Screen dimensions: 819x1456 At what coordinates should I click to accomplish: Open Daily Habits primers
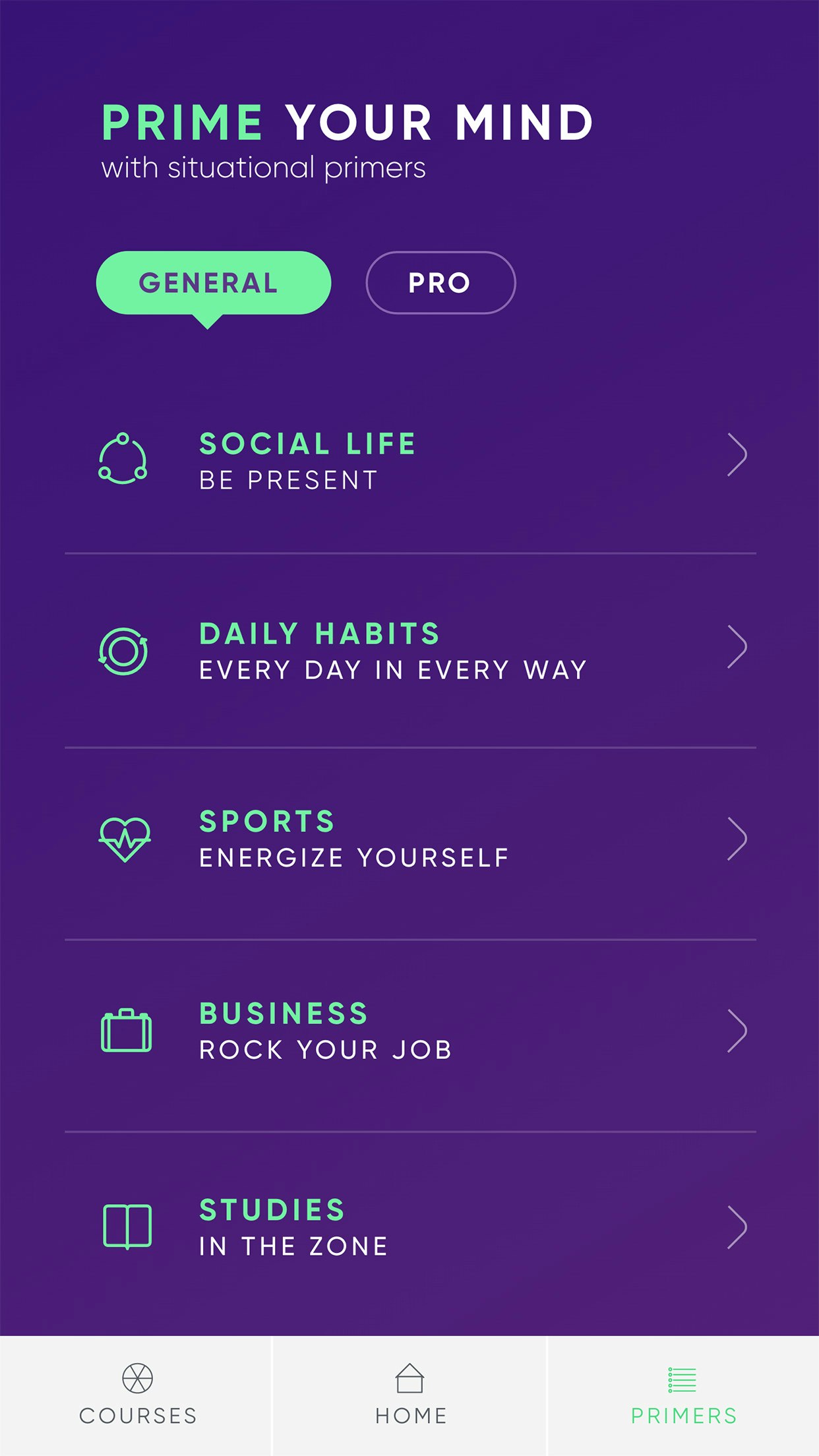pos(409,651)
